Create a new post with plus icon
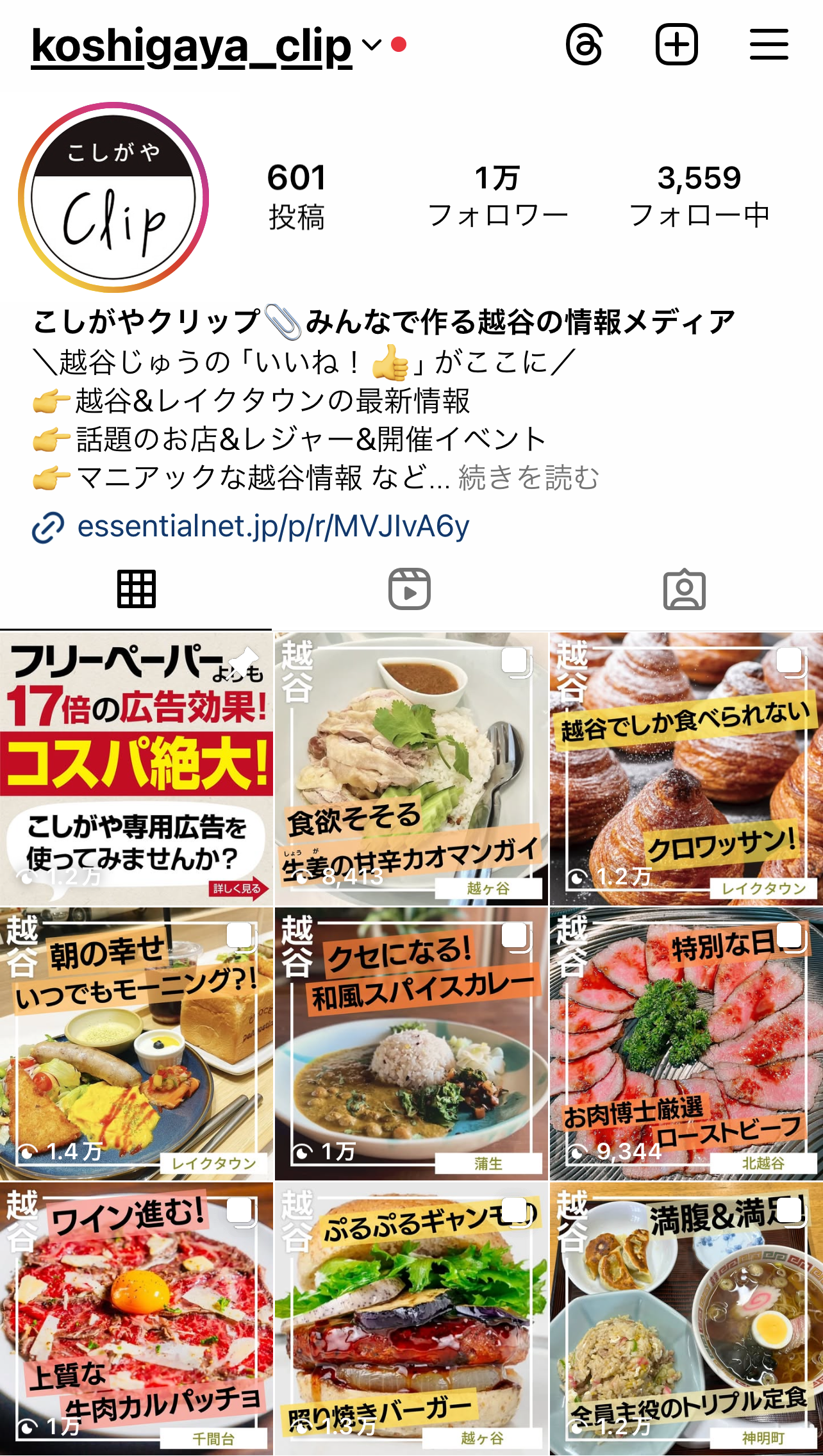 tap(676, 45)
